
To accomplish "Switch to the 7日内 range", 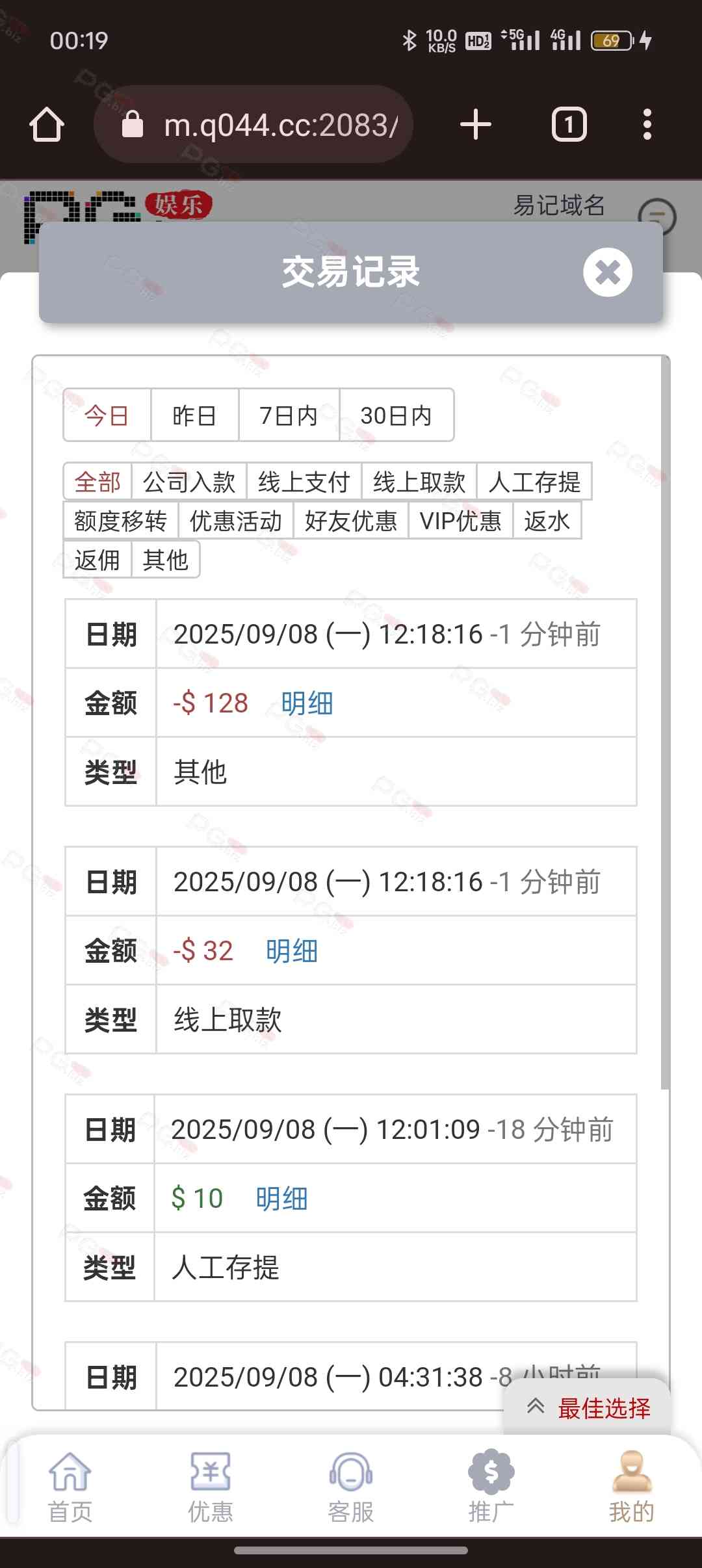I will 289,415.
